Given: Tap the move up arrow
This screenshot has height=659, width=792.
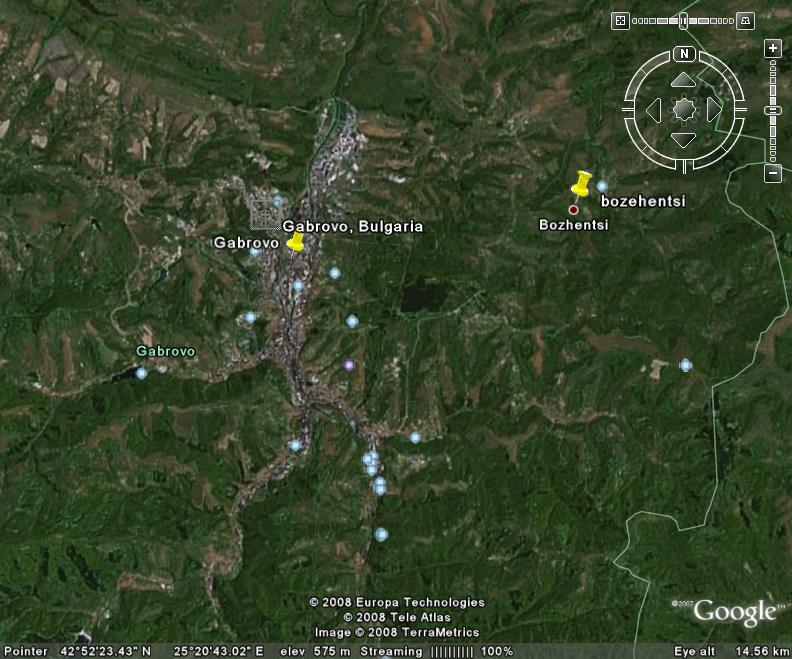Looking at the screenshot, I should click(683, 79).
